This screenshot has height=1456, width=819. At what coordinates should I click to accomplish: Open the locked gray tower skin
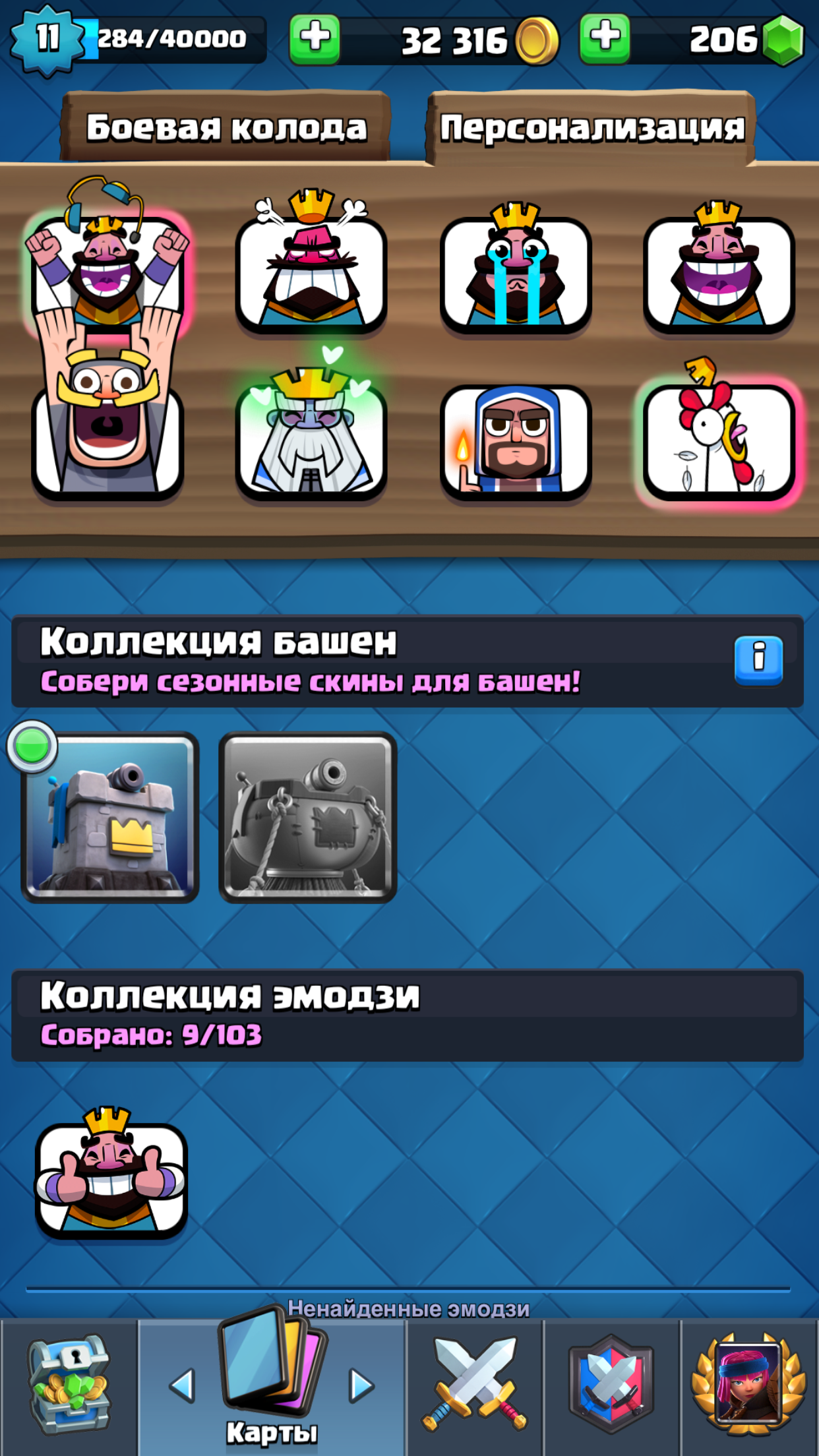(x=307, y=817)
